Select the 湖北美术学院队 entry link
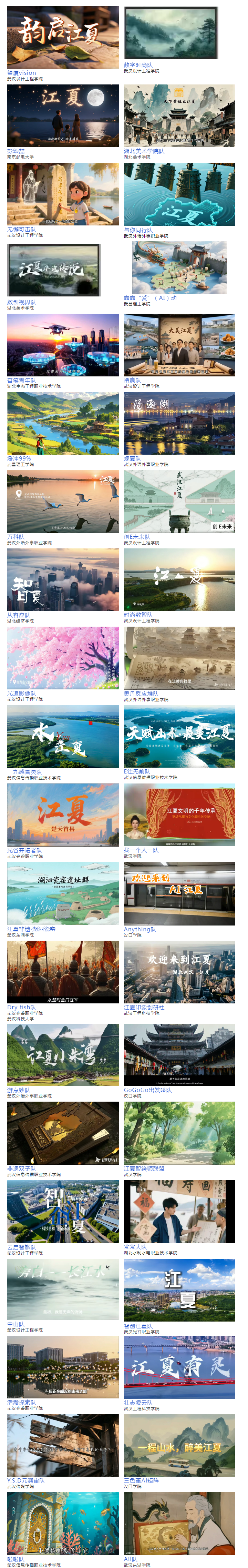The width and height of the screenshot is (248, 1568). click(x=144, y=152)
